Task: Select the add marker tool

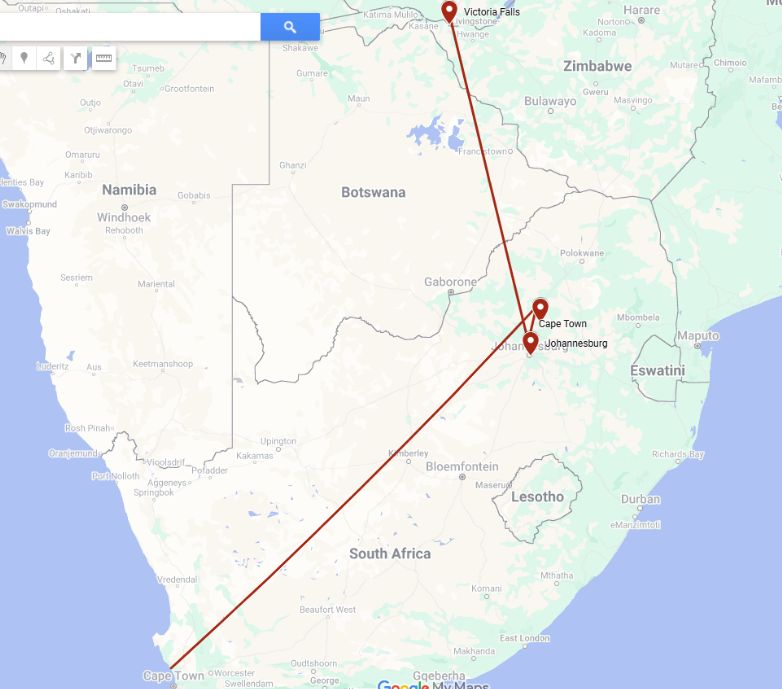Action: point(24,59)
